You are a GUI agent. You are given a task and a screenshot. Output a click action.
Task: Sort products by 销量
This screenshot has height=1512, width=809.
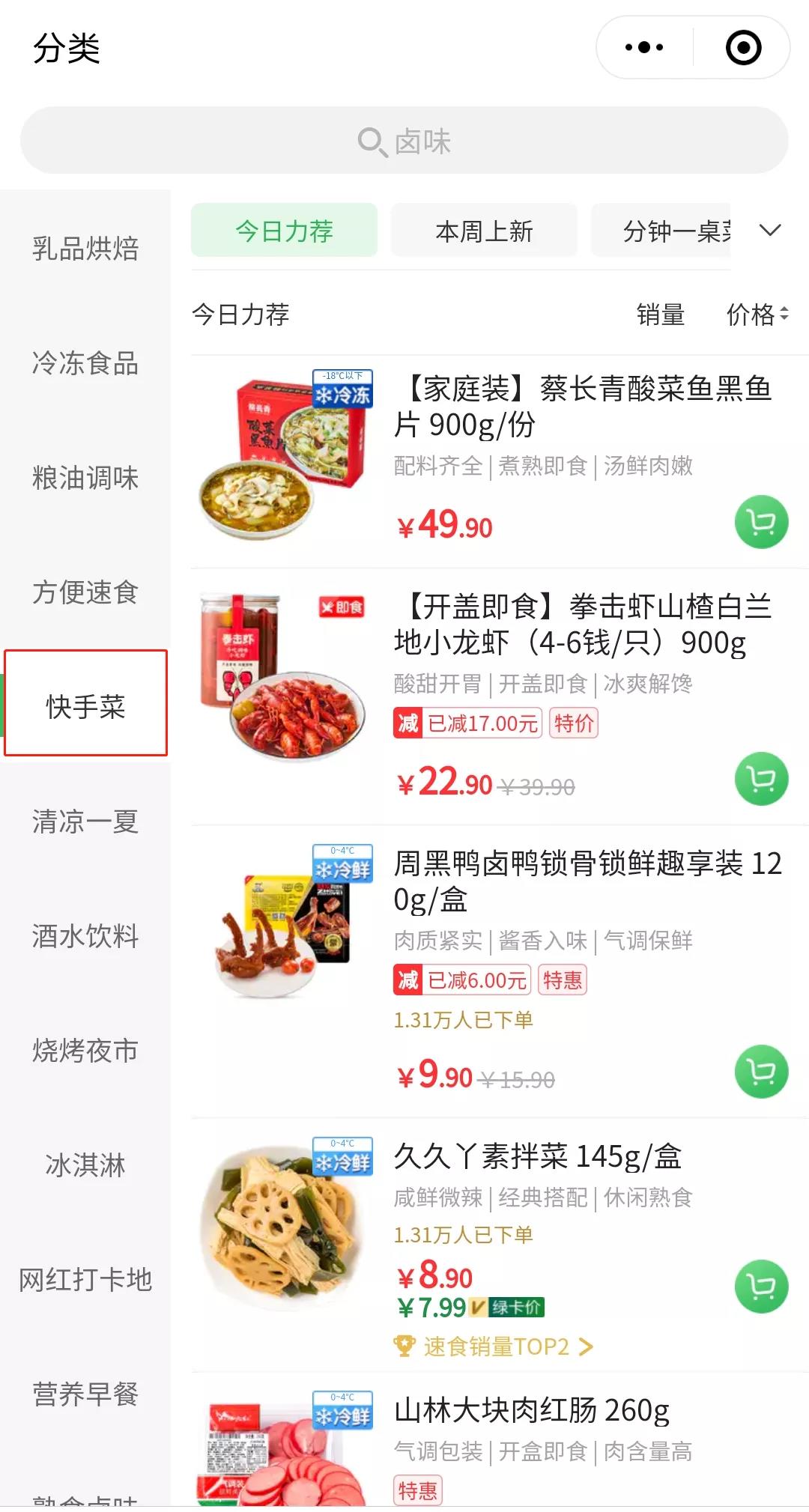[660, 315]
